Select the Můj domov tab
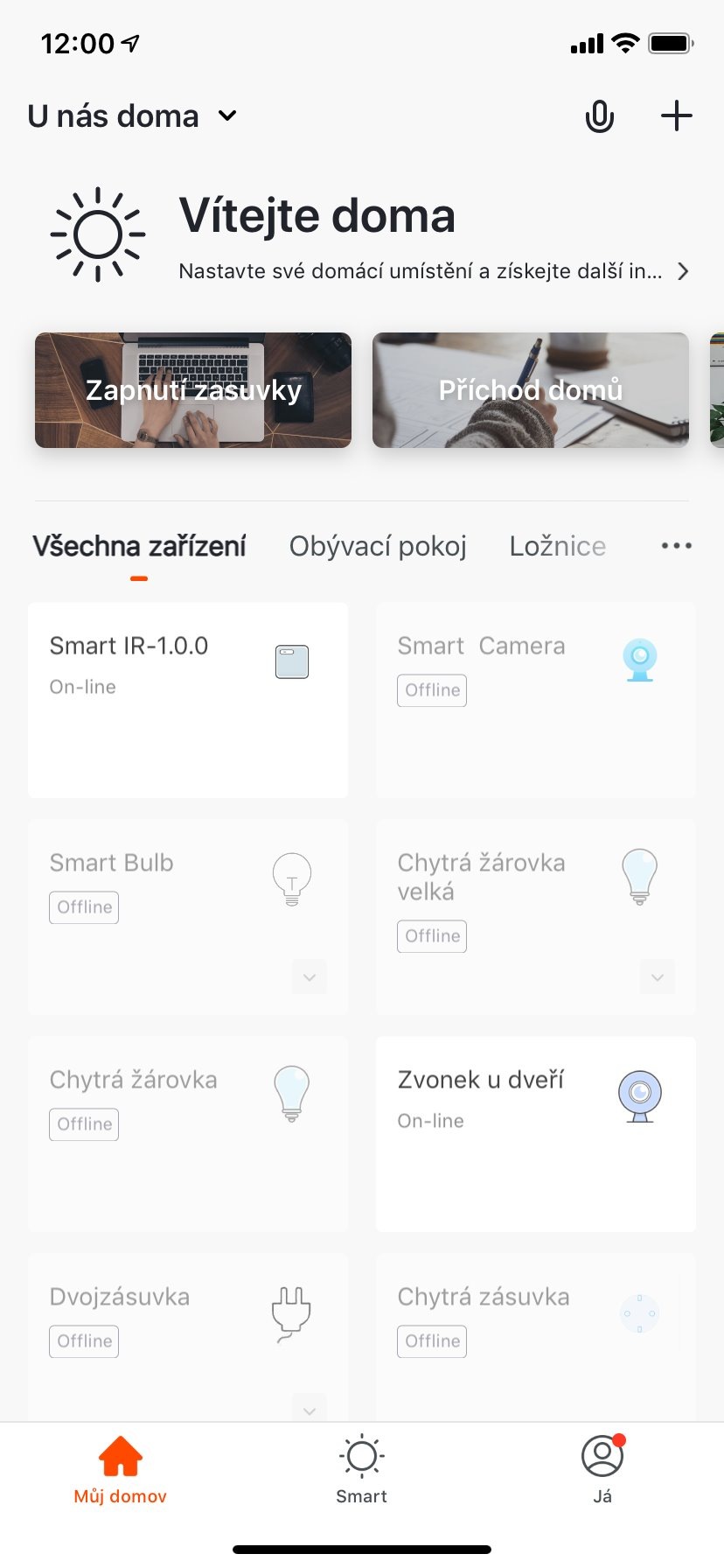The height and width of the screenshot is (1568, 724). pyautogui.click(x=121, y=1471)
